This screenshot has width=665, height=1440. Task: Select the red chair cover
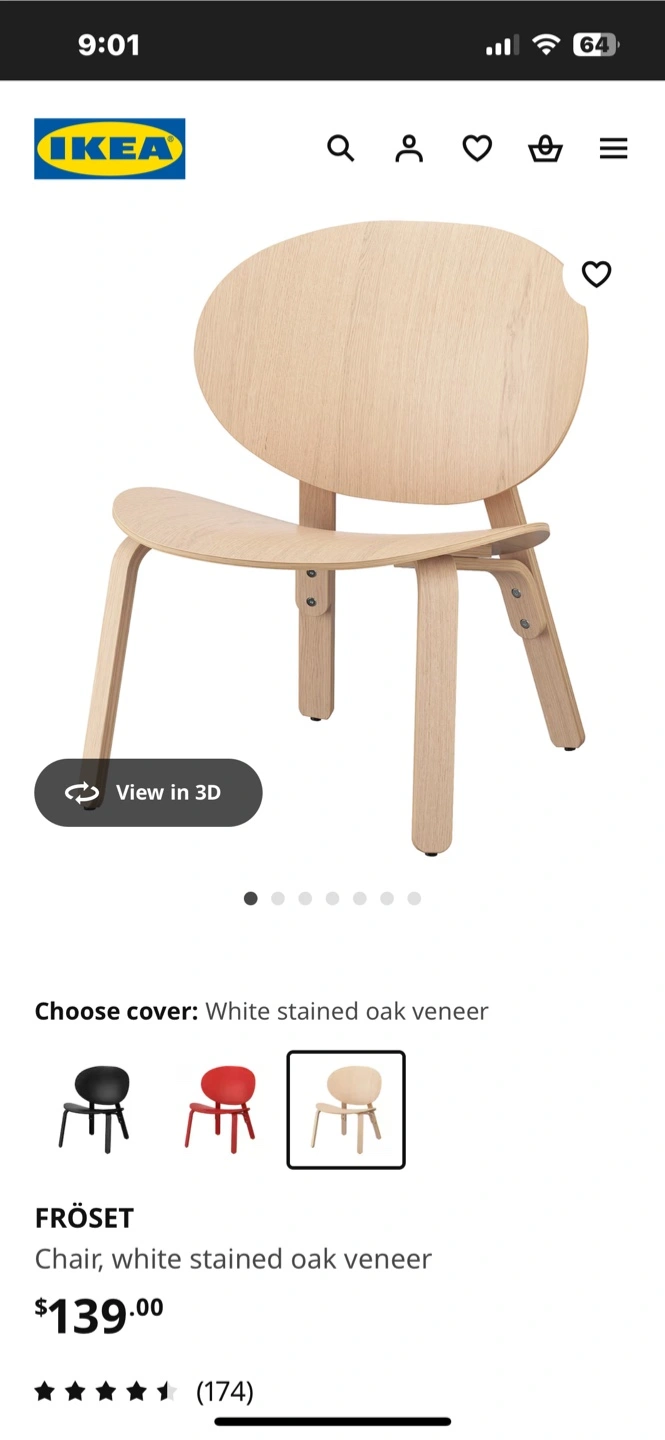[220, 1109]
